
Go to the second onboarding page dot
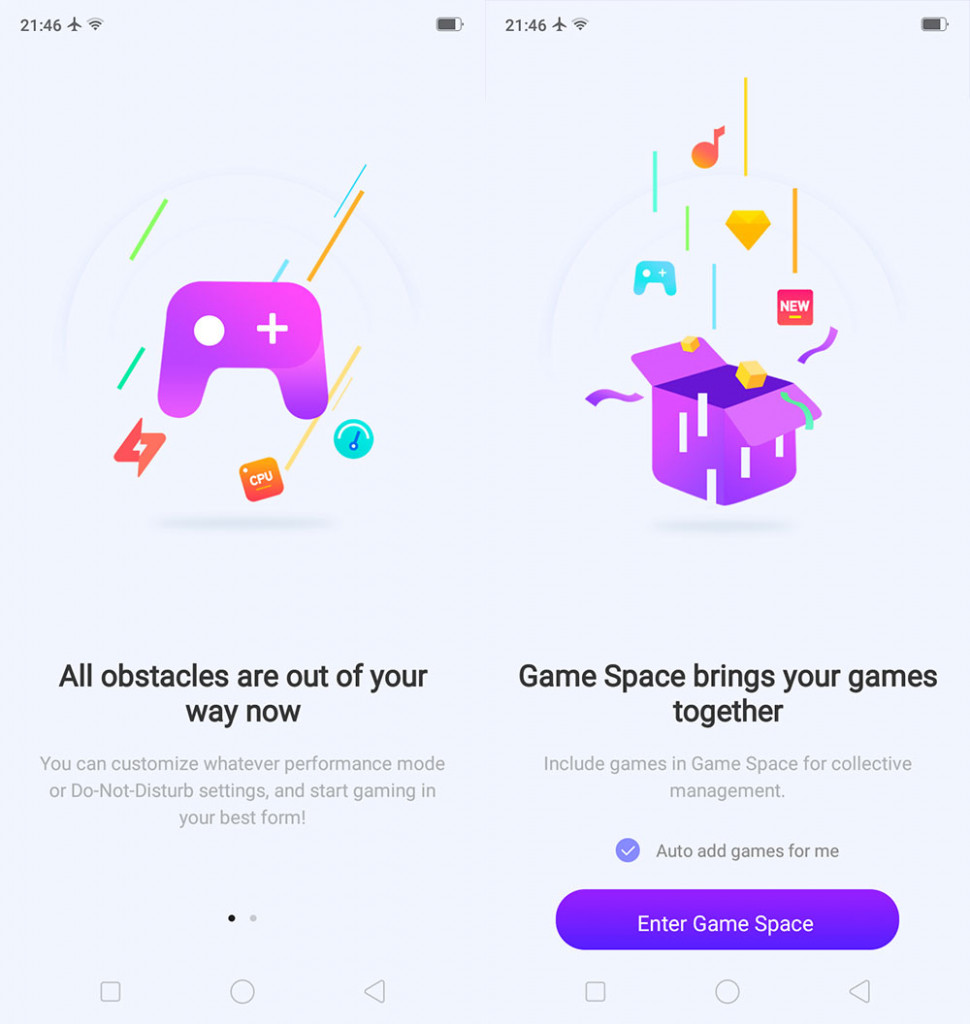click(x=253, y=917)
